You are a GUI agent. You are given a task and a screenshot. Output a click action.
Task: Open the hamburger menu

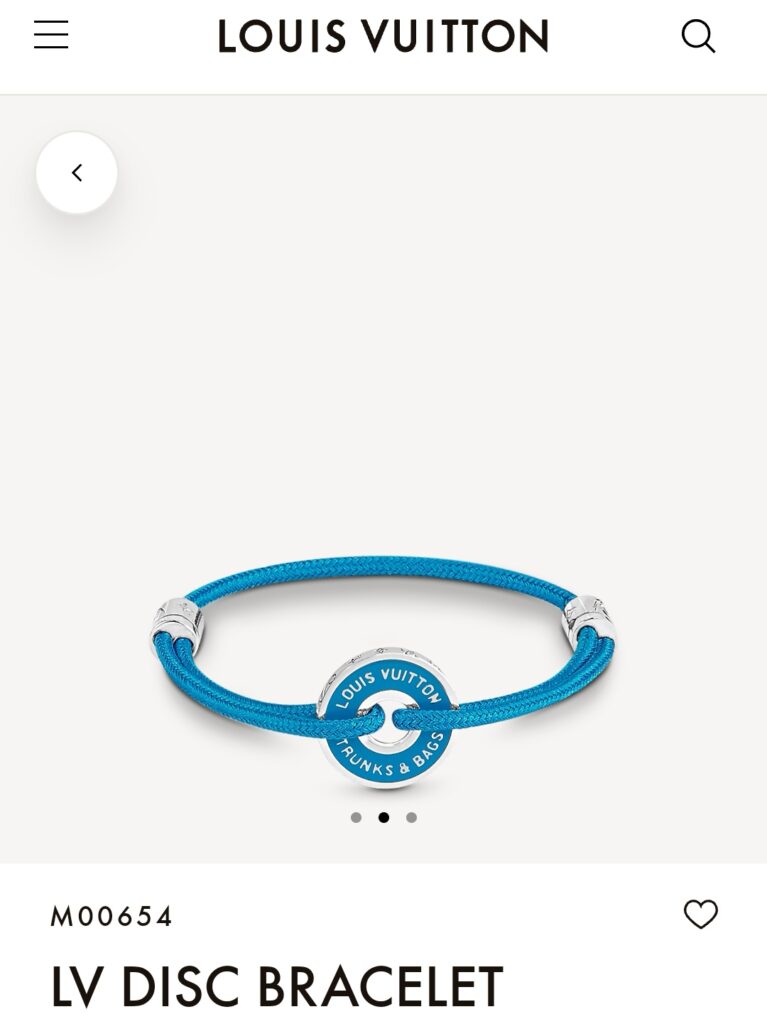pyautogui.click(x=51, y=35)
